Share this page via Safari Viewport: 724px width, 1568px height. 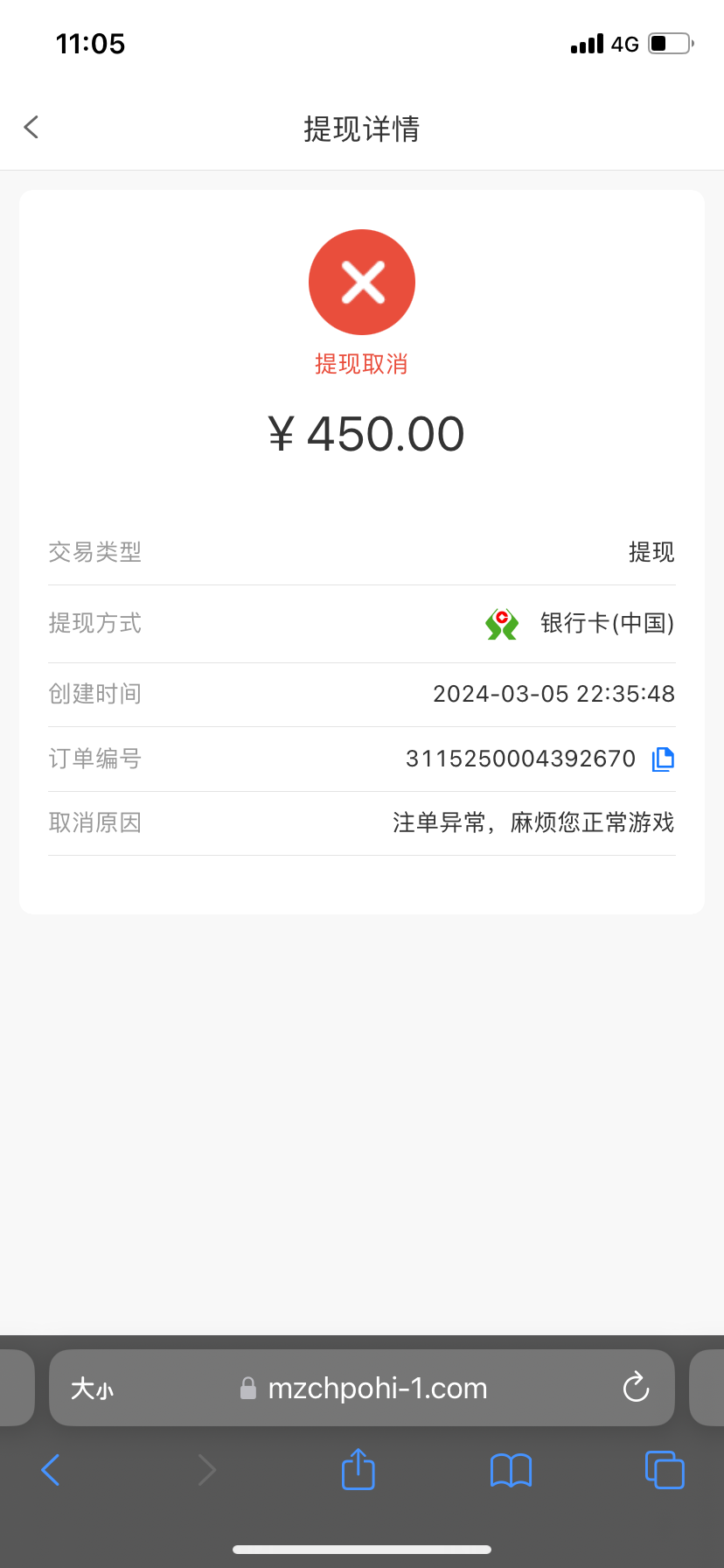point(358,1469)
